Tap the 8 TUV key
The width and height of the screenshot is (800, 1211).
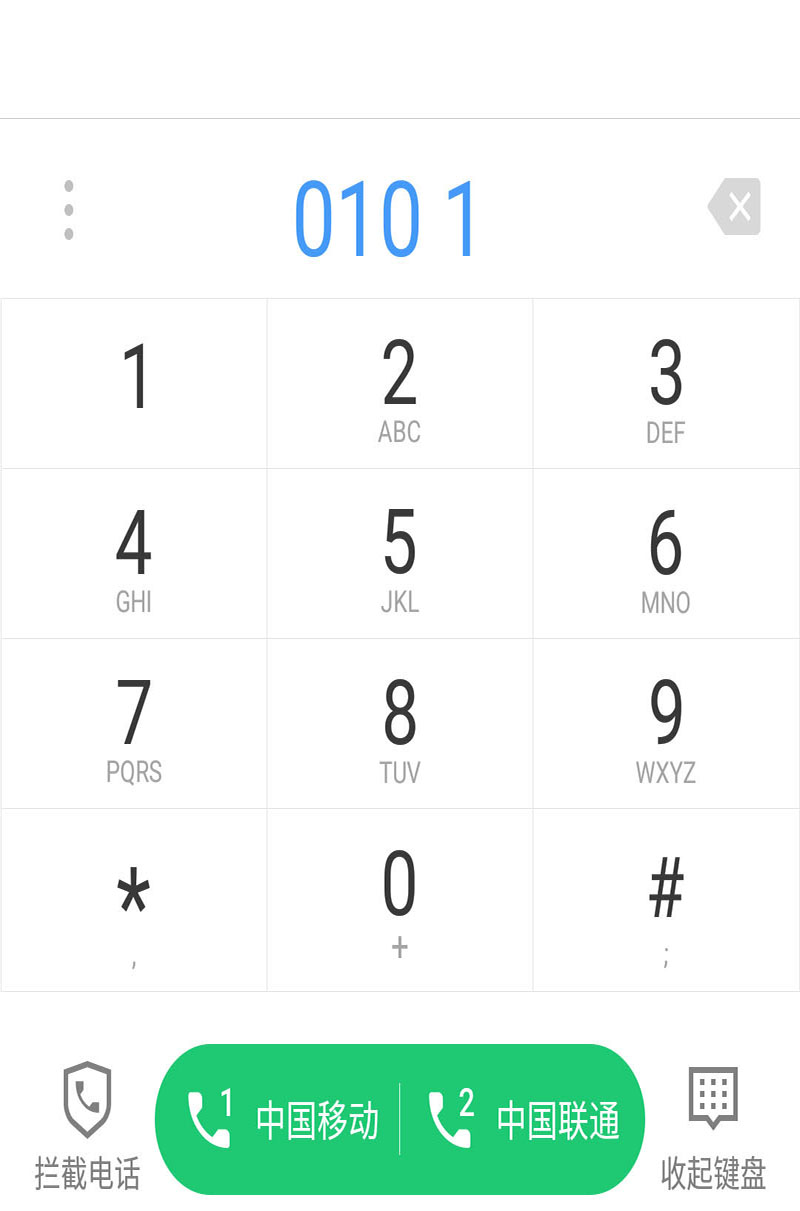(399, 724)
